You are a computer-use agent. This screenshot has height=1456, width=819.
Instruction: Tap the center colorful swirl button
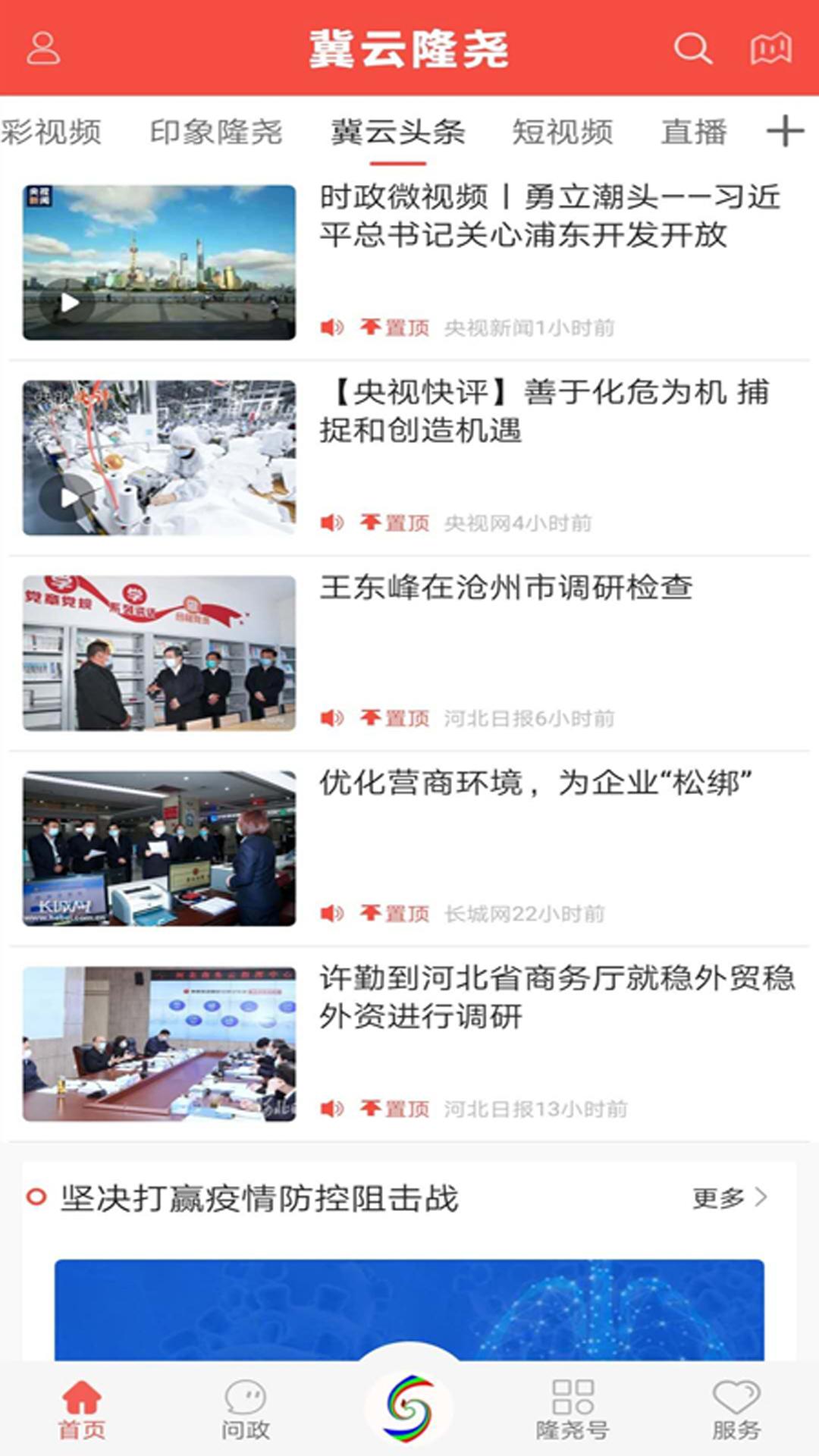click(409, 1407)
